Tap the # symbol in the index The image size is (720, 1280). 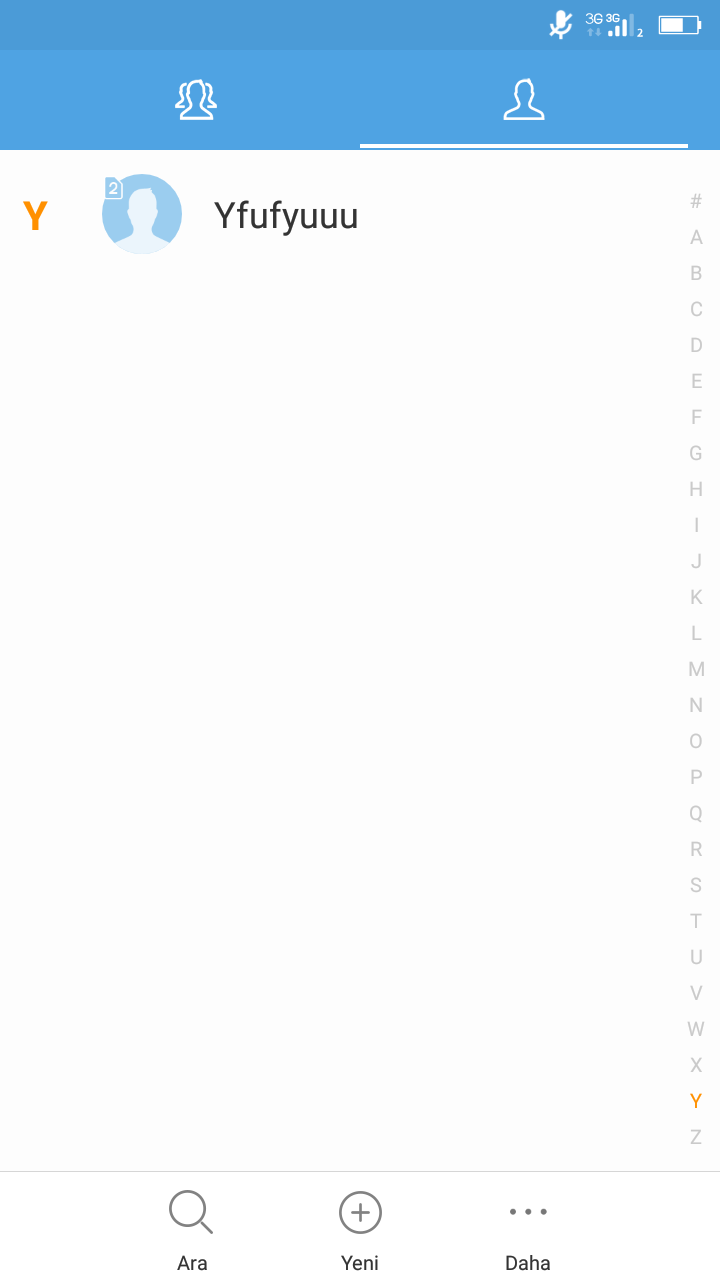pos(696,201)
